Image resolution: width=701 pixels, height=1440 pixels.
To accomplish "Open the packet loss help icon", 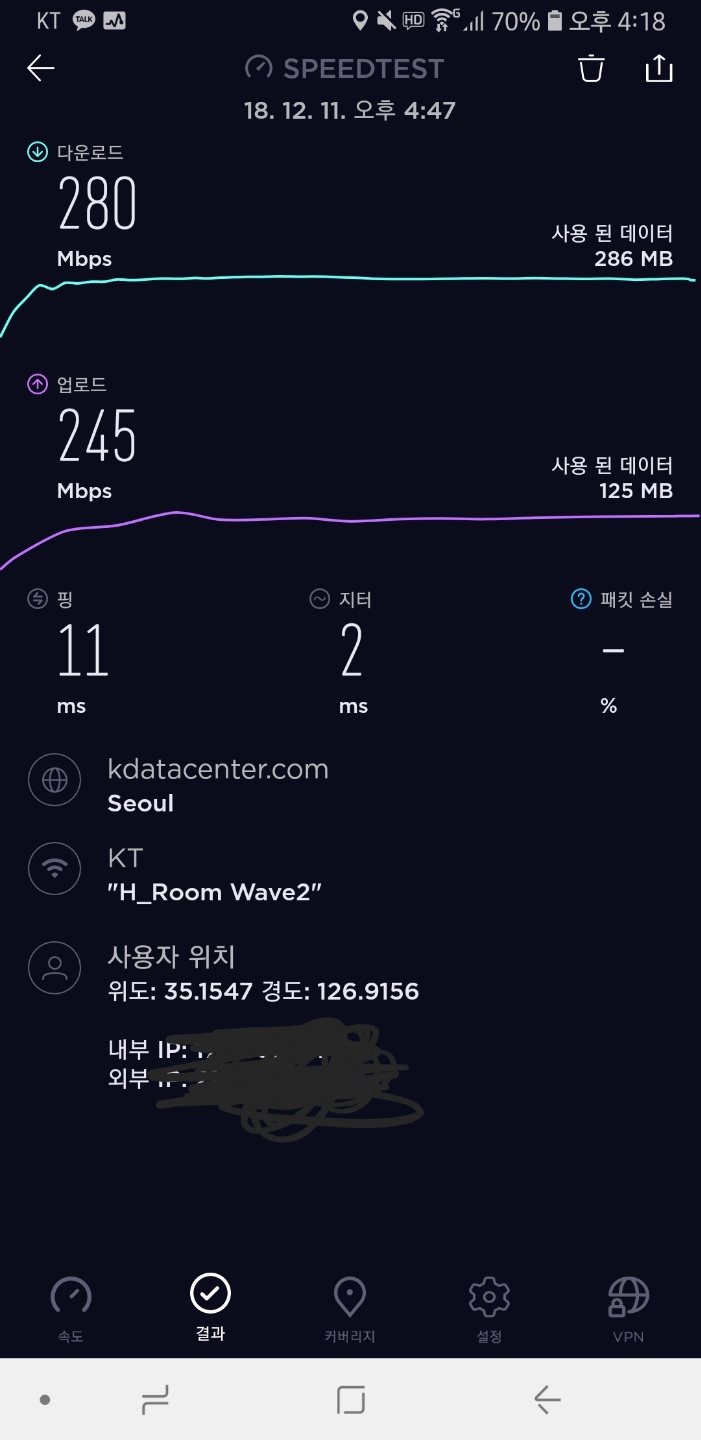I will point(580,599).
